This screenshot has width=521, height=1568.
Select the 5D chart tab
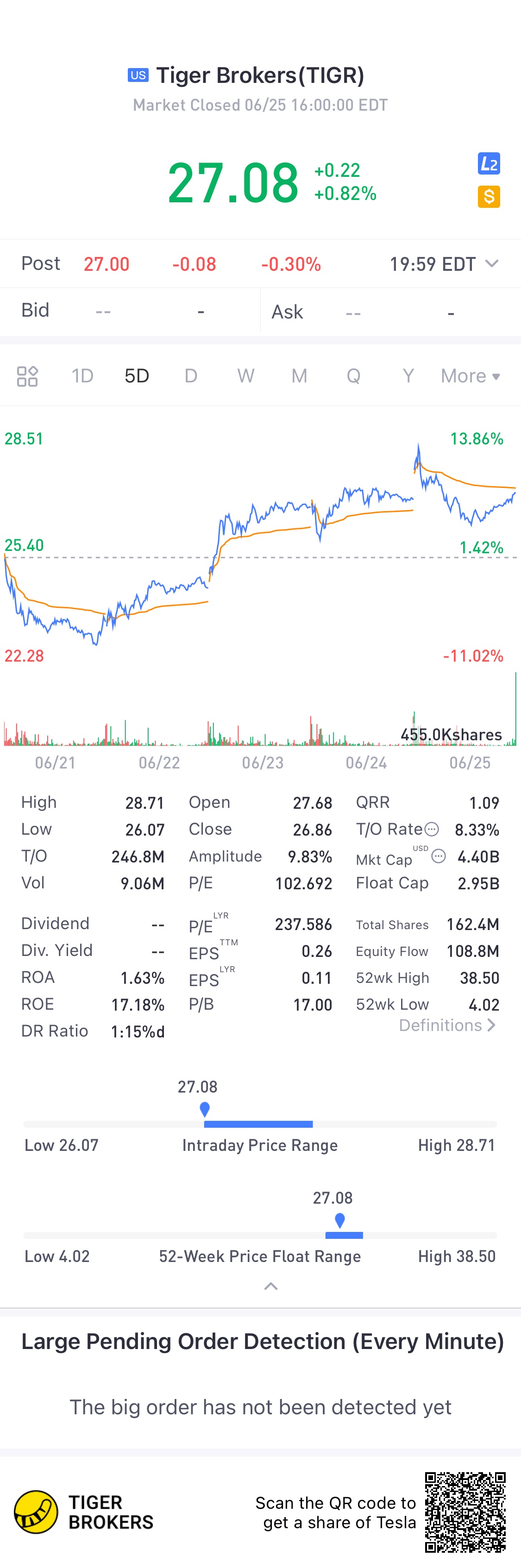point(137,376)
